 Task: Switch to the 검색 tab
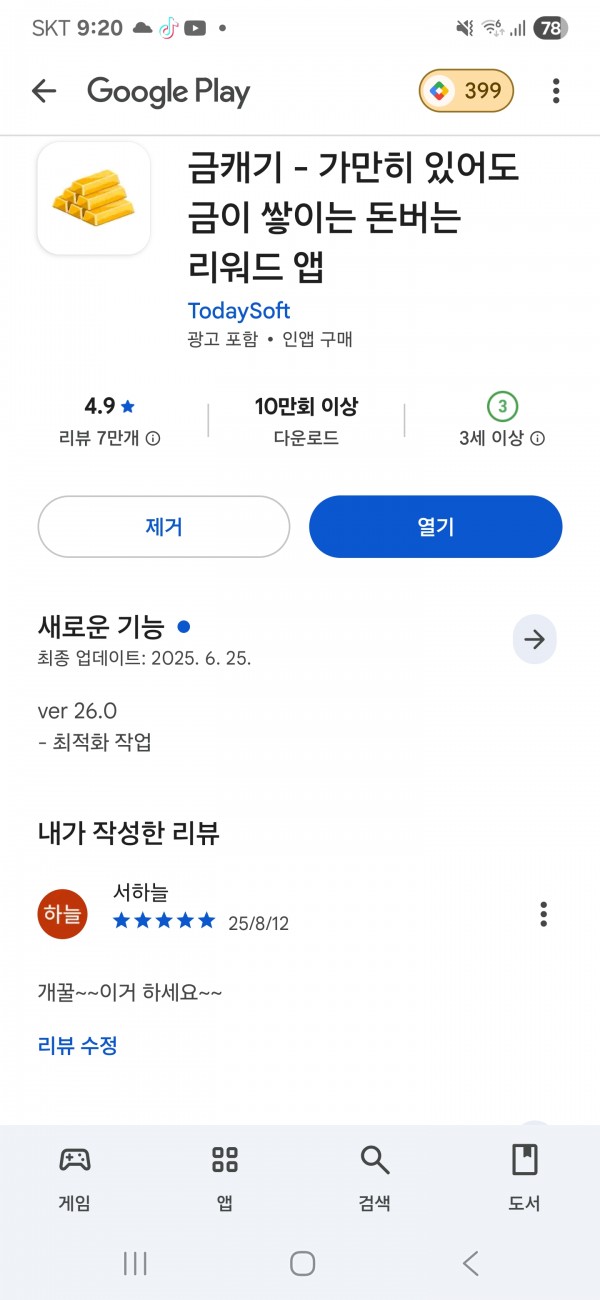(x=375, y=1178)
